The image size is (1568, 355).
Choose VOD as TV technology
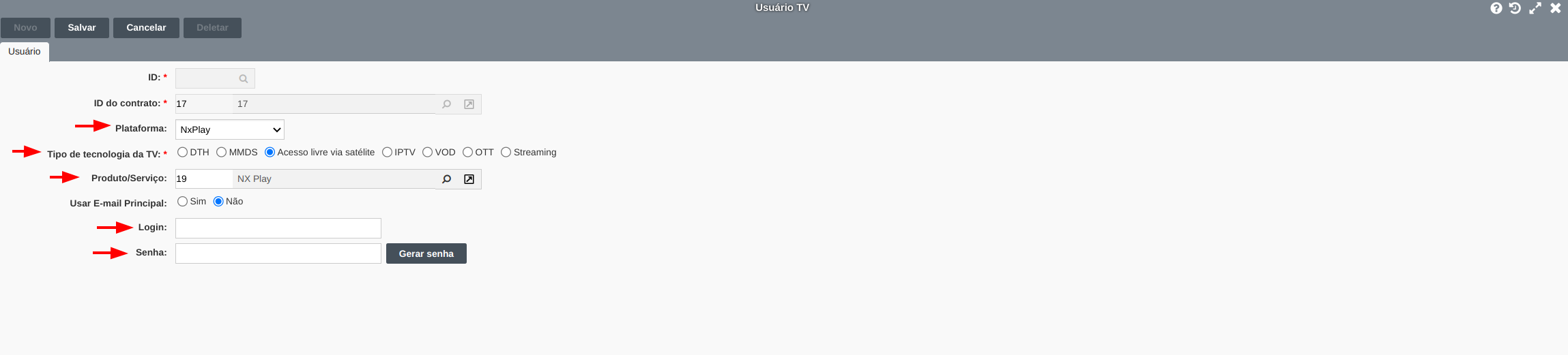point(428,152)
